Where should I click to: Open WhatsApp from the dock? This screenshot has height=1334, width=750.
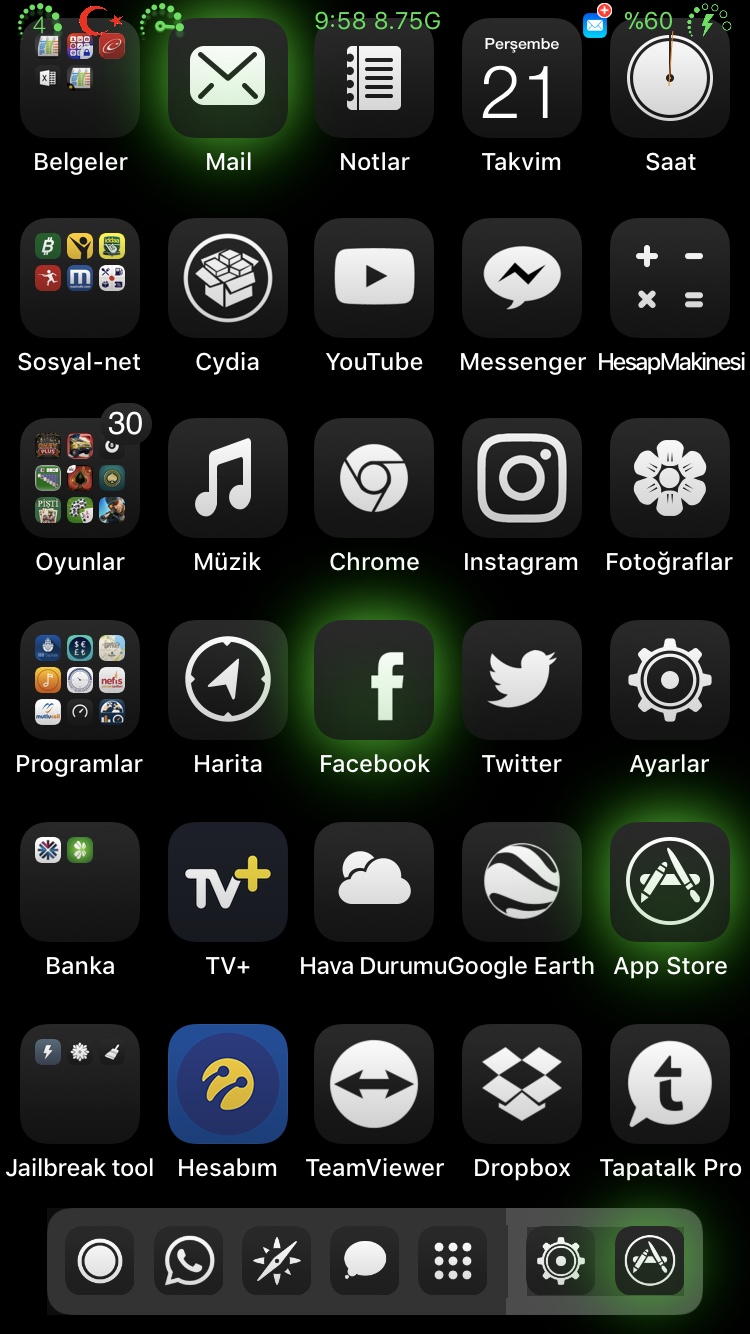click(188, 1261)
